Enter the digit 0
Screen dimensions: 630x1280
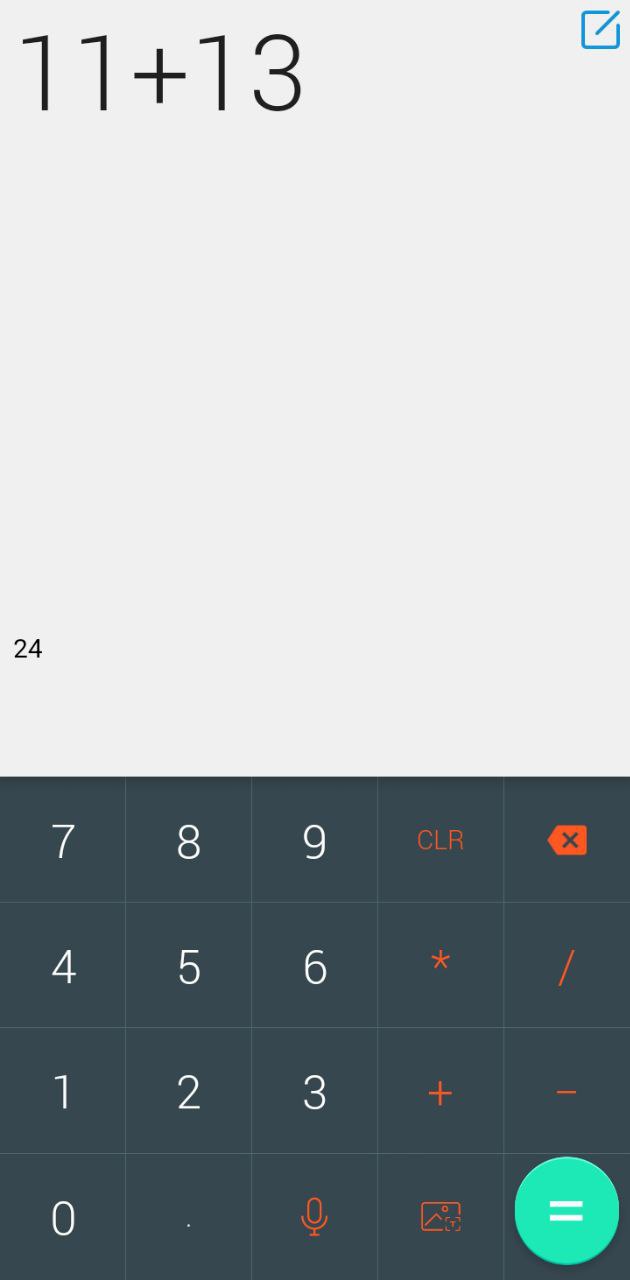[x=63, y=1218]
